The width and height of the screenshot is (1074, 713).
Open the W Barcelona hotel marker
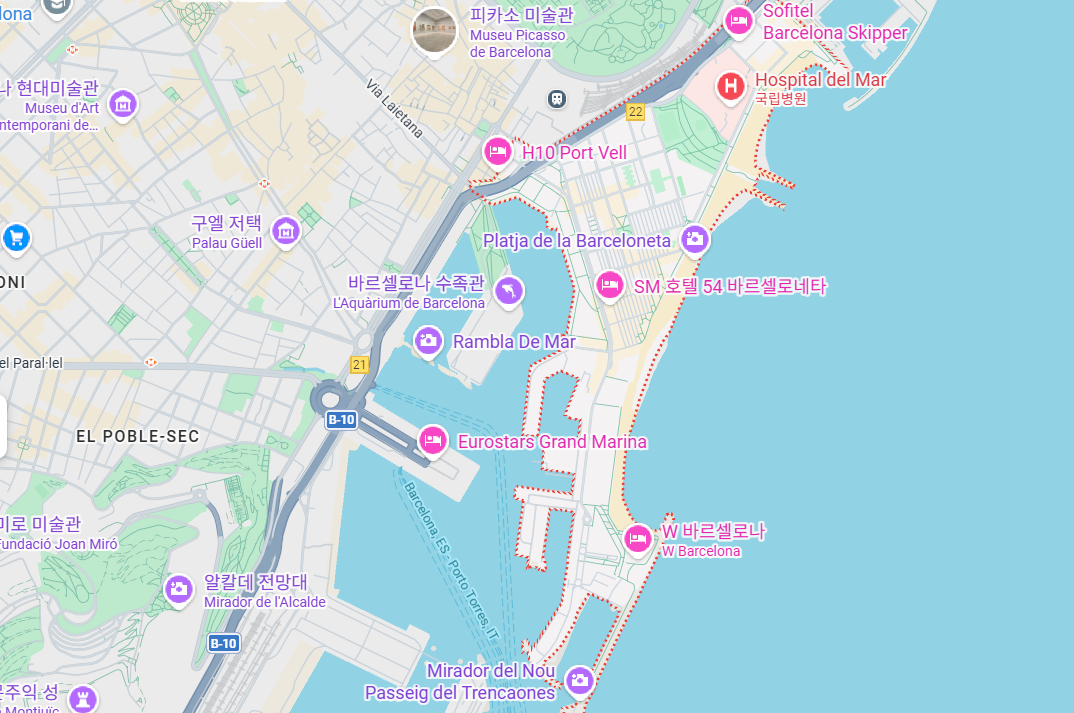[638, 539]
